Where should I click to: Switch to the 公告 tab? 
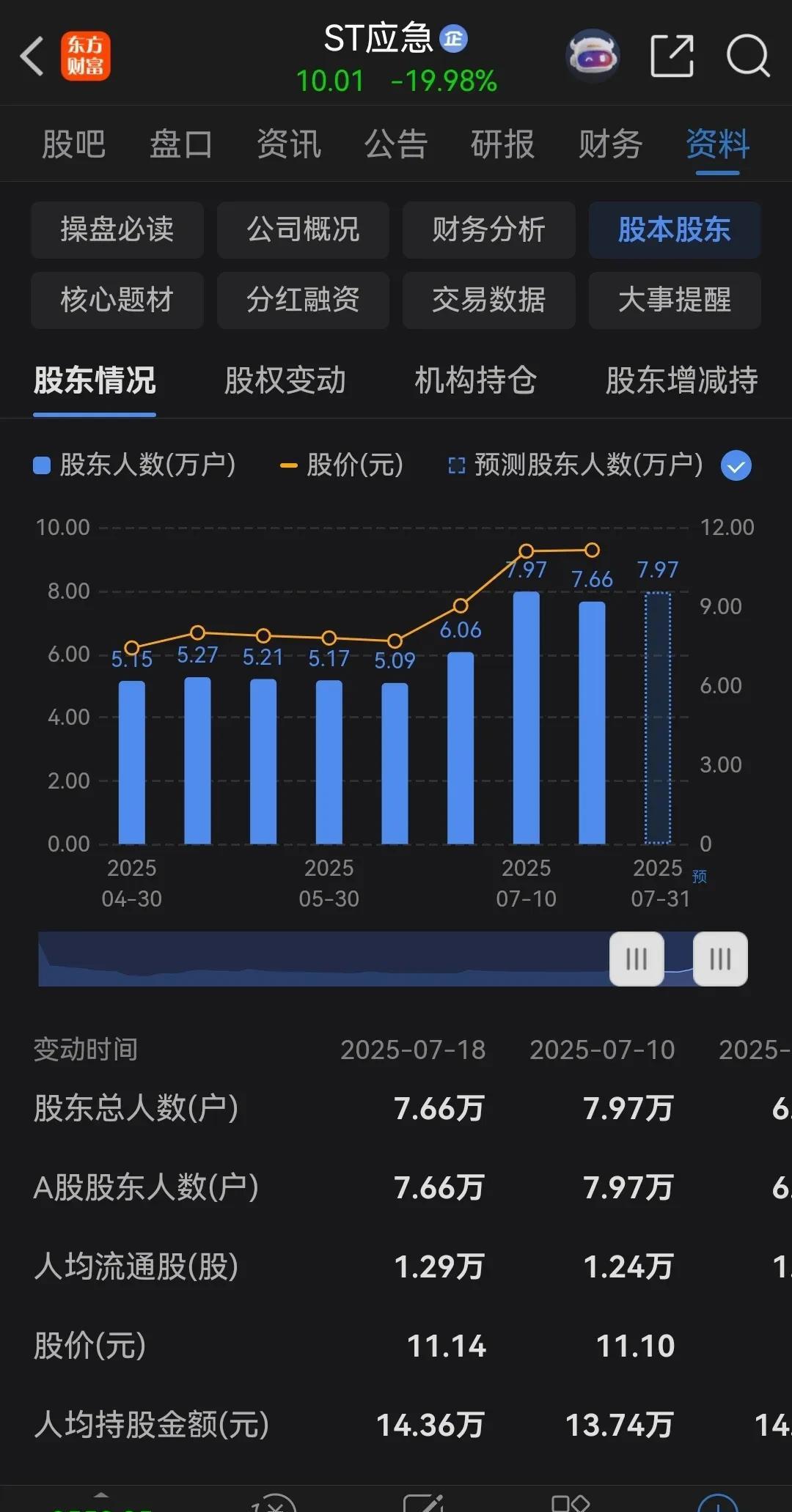(x=395, y=144)
